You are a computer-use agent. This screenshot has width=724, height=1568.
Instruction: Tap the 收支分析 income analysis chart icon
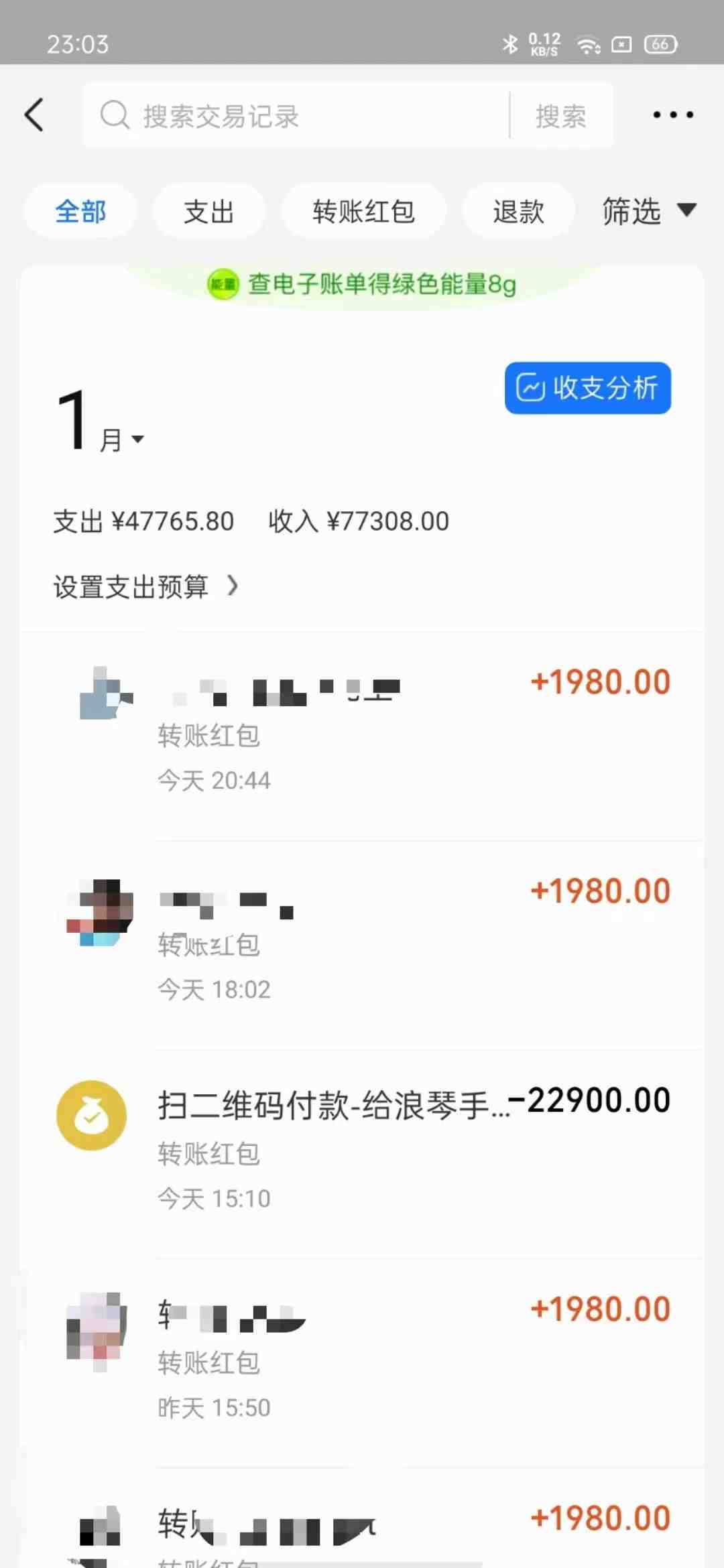(x=532, y=387)
